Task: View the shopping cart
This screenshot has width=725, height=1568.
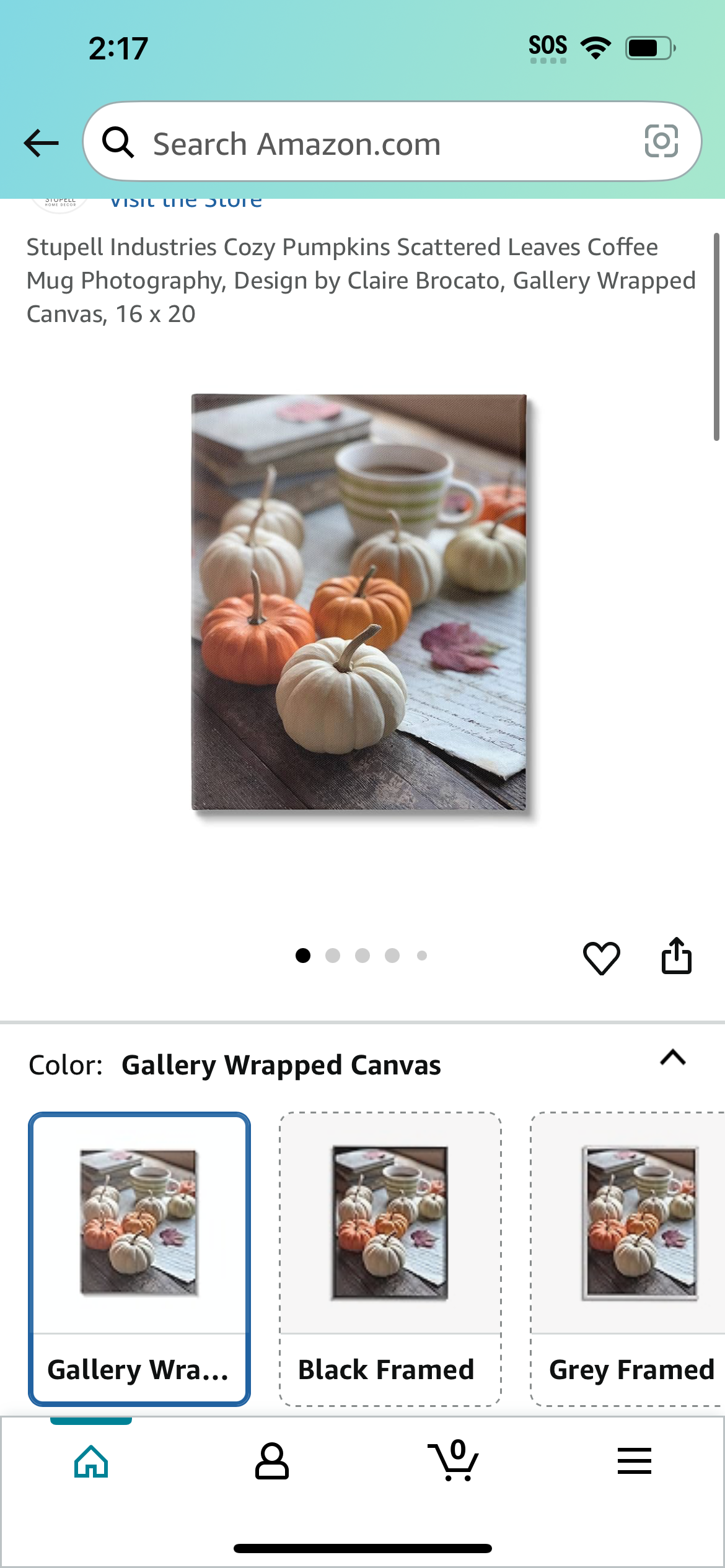Action: [454, 1460]
